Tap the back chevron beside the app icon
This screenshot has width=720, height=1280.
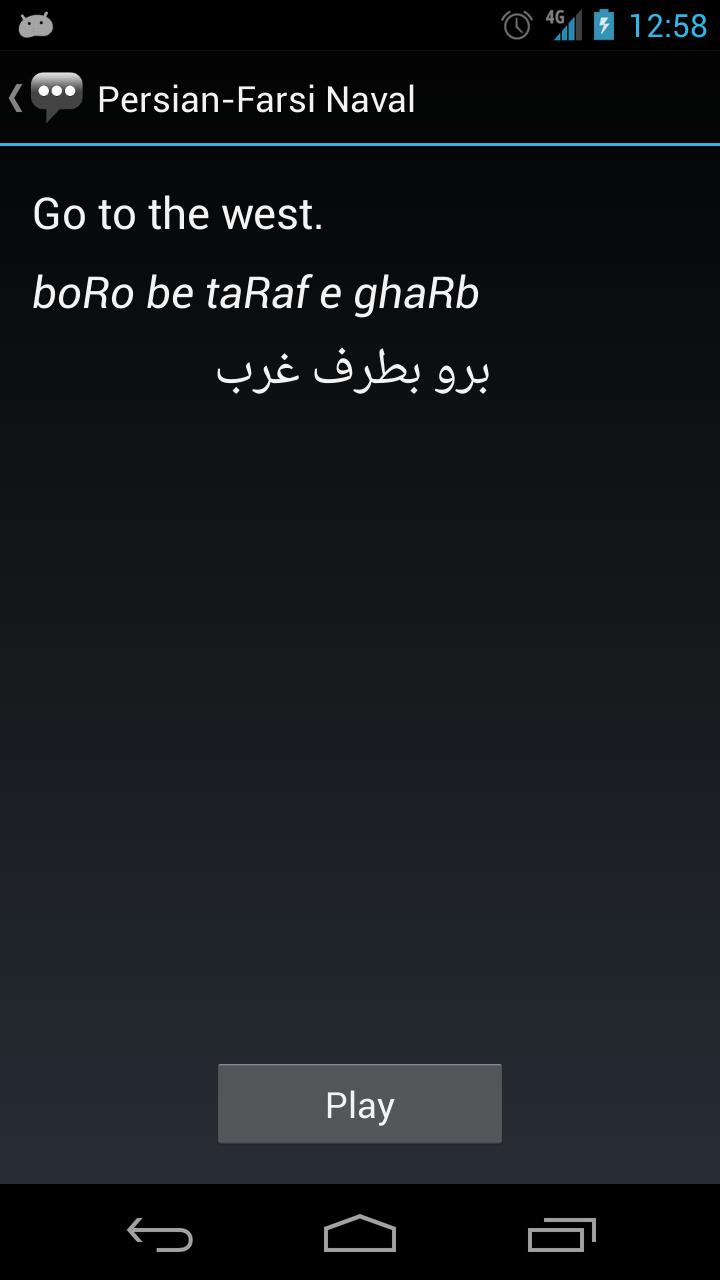[14, 96]
